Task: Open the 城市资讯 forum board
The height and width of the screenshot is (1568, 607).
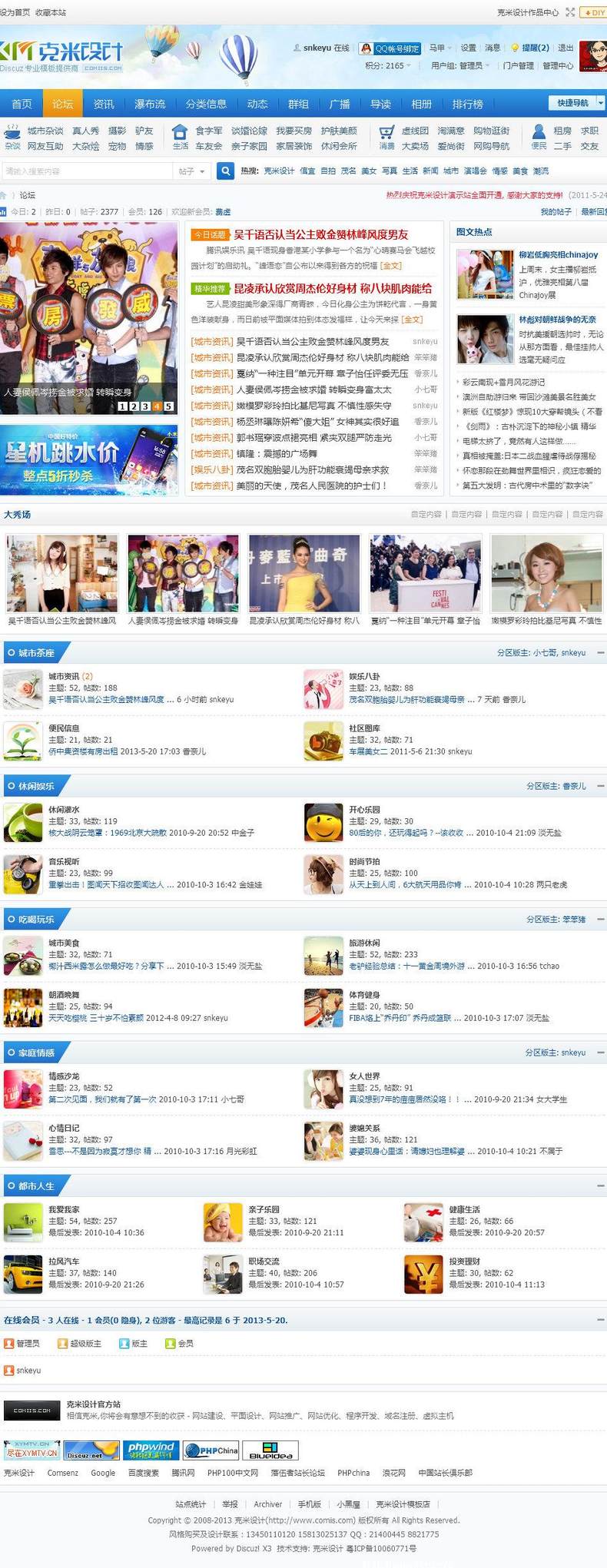Action: [x=64, y=676]
